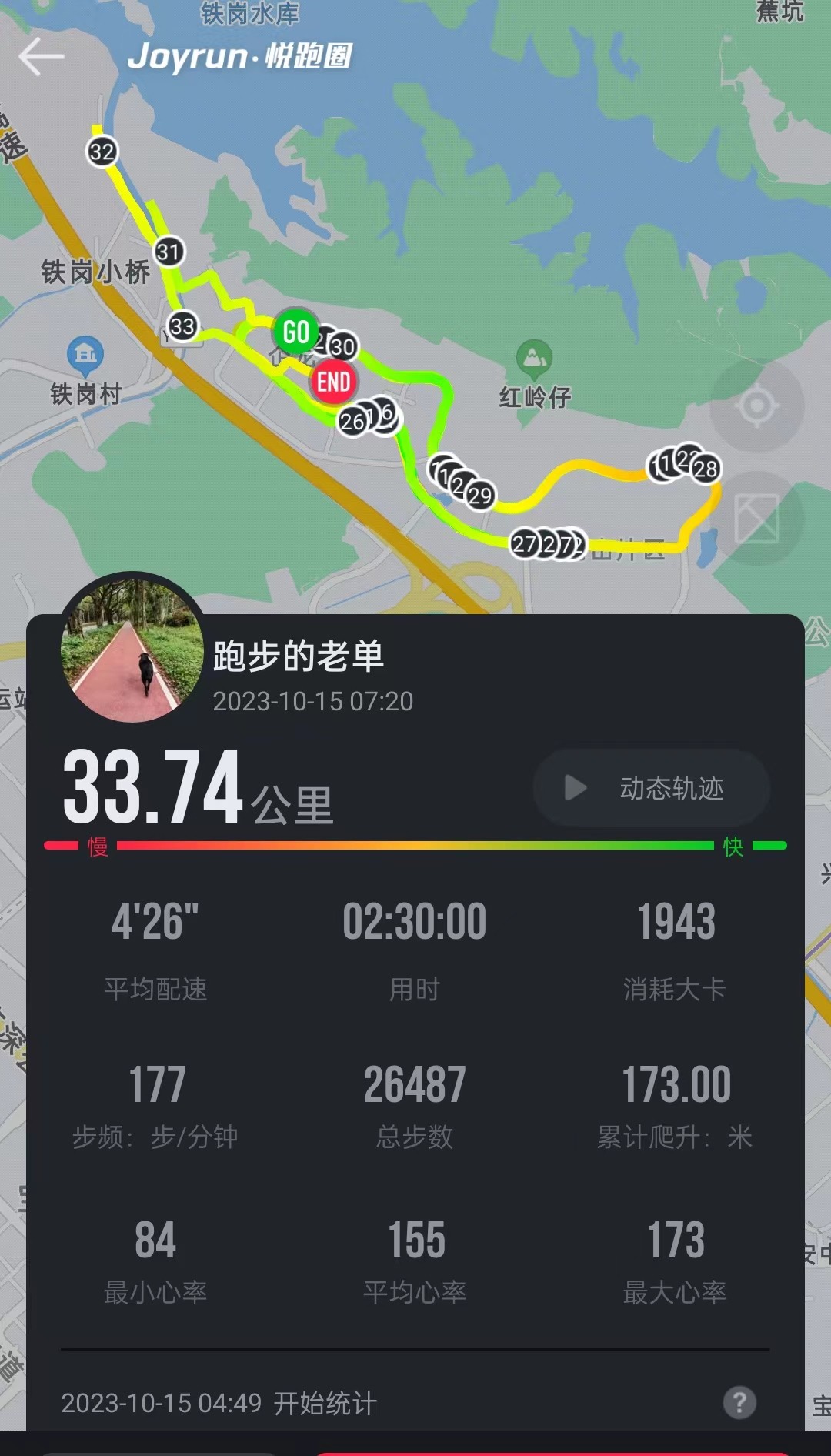Recenter the map on the route
Viewport: 831px width, 1456px height.
pyautogui.click(x=756, y=405)
